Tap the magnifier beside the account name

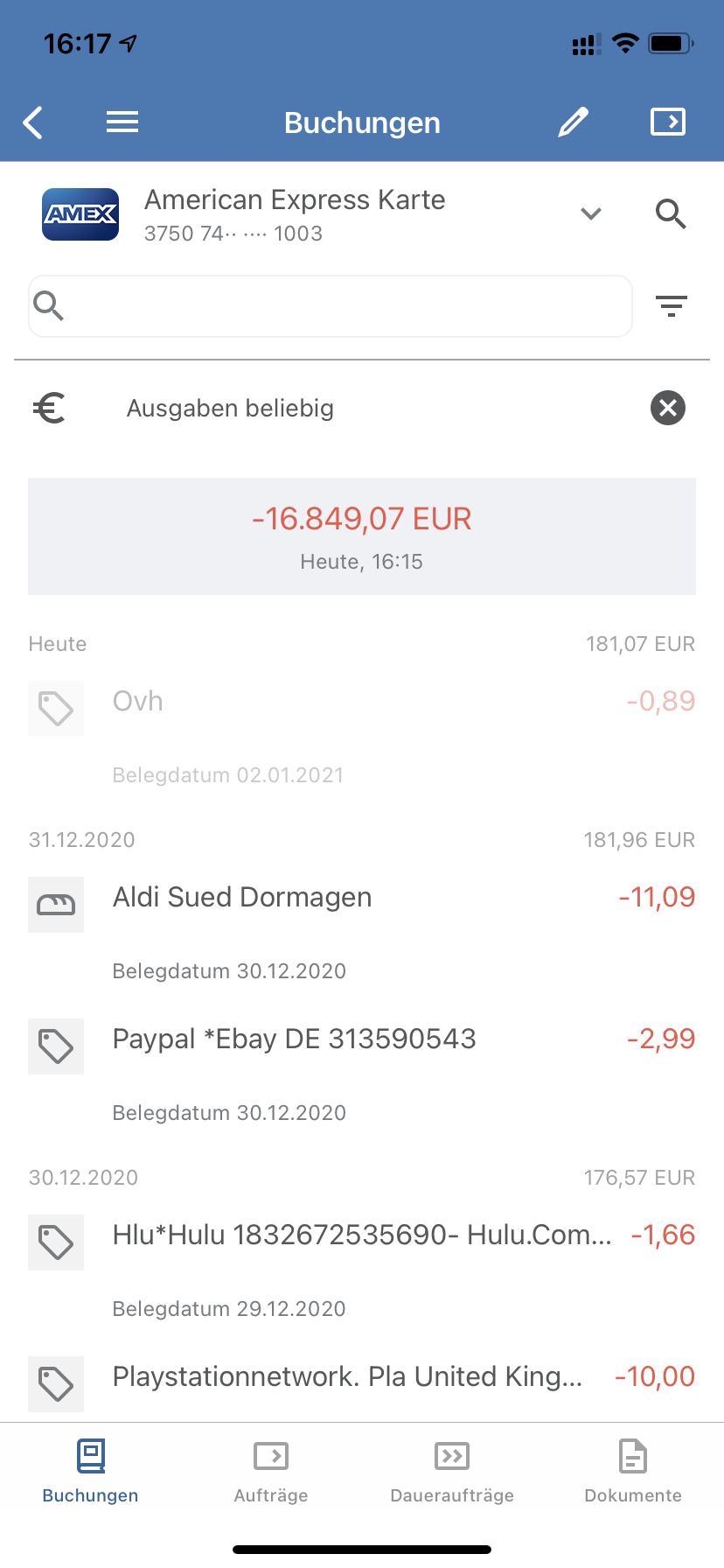(671, 213)
